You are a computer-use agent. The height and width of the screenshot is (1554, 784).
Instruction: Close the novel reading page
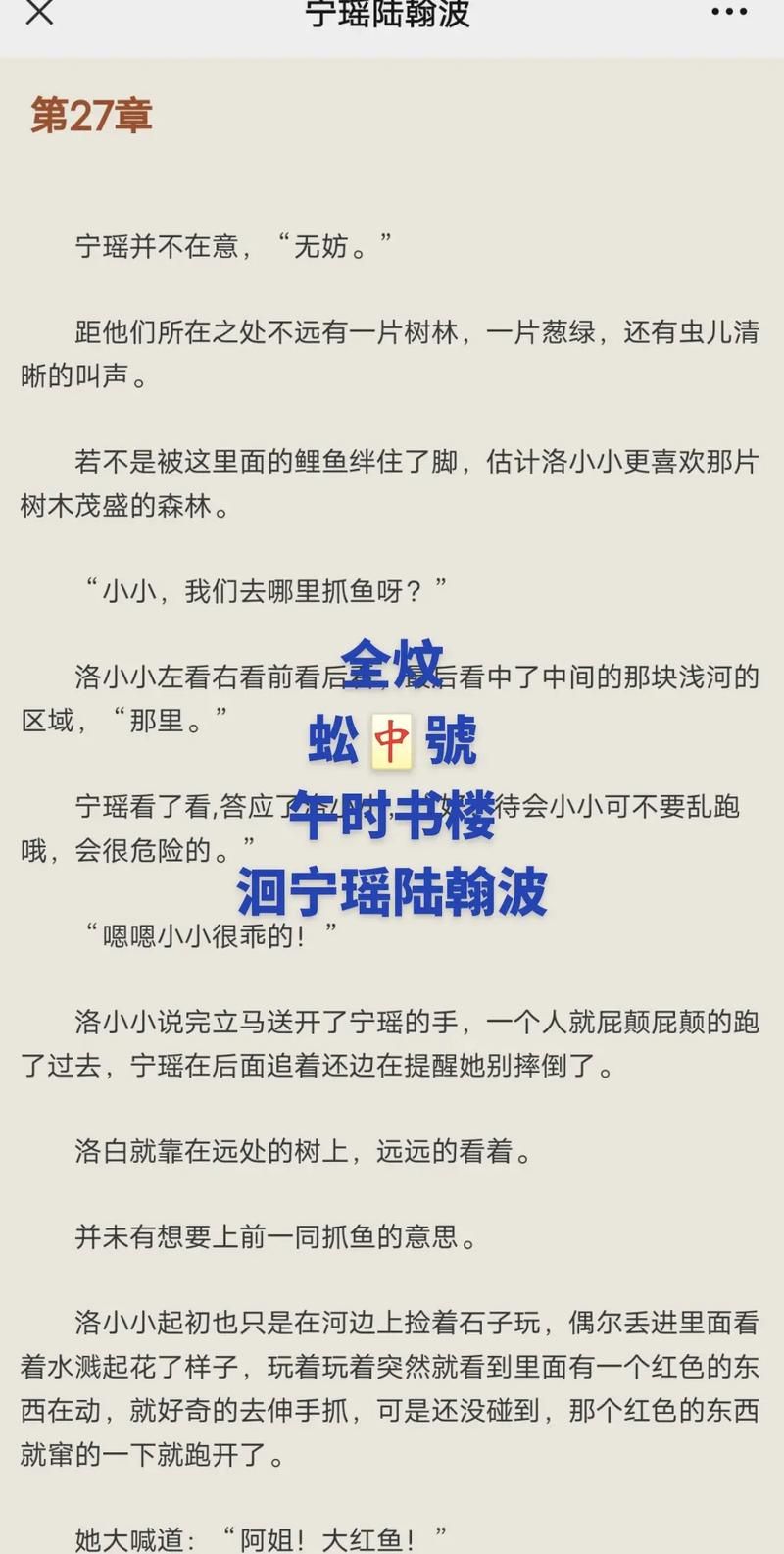pyautogui.click(x=39, y=13)
